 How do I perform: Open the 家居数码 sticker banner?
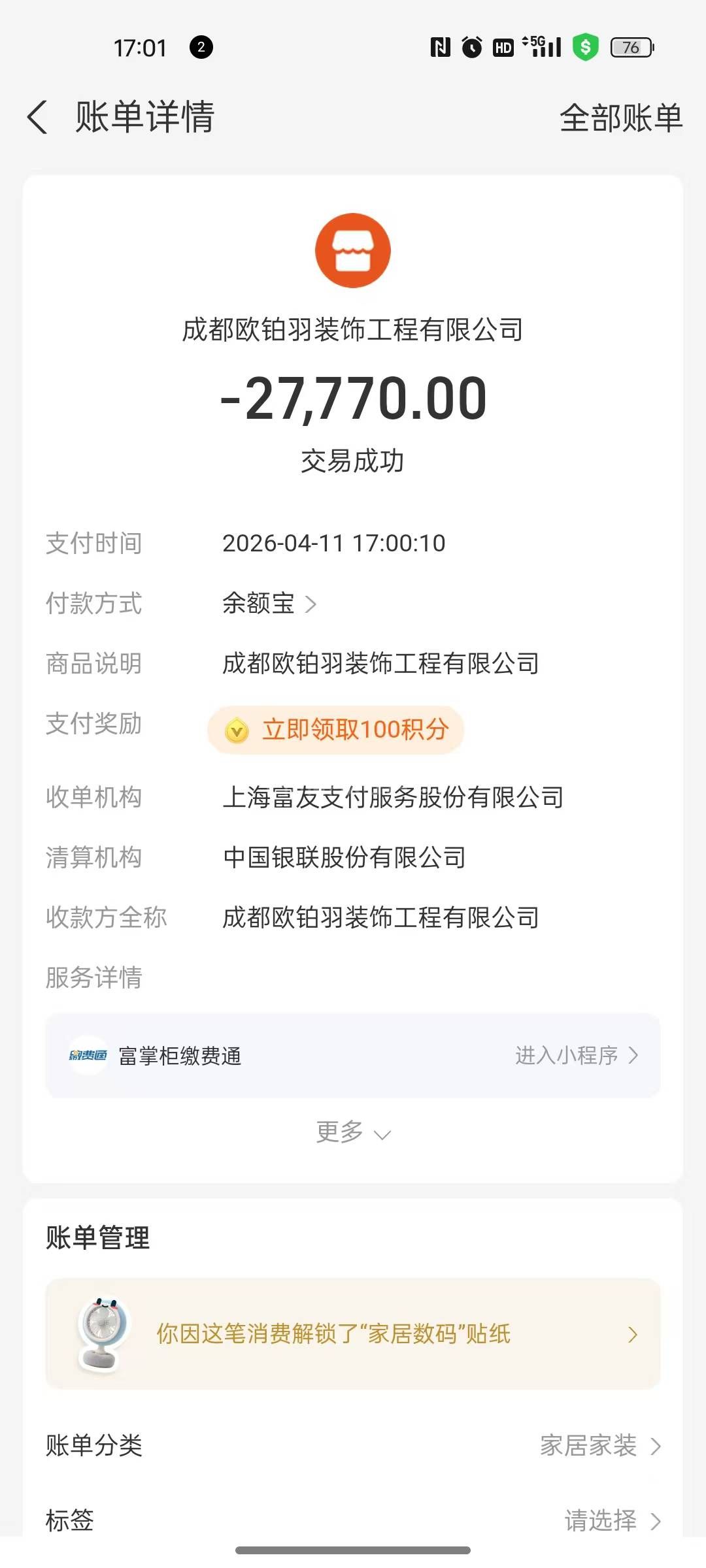tap(353, 1334)
